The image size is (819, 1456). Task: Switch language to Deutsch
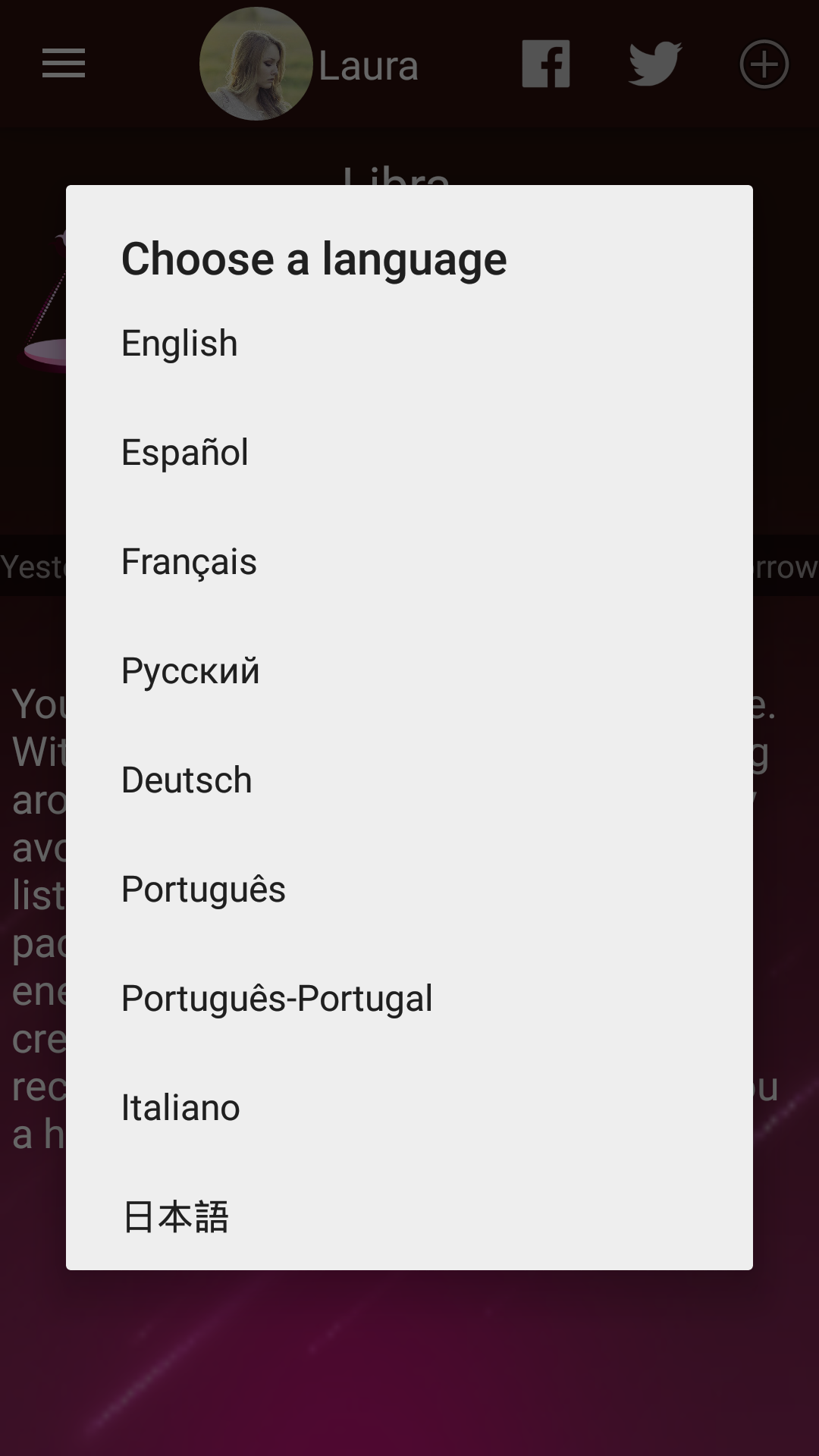pyautogui.click(x=409, y=780)
